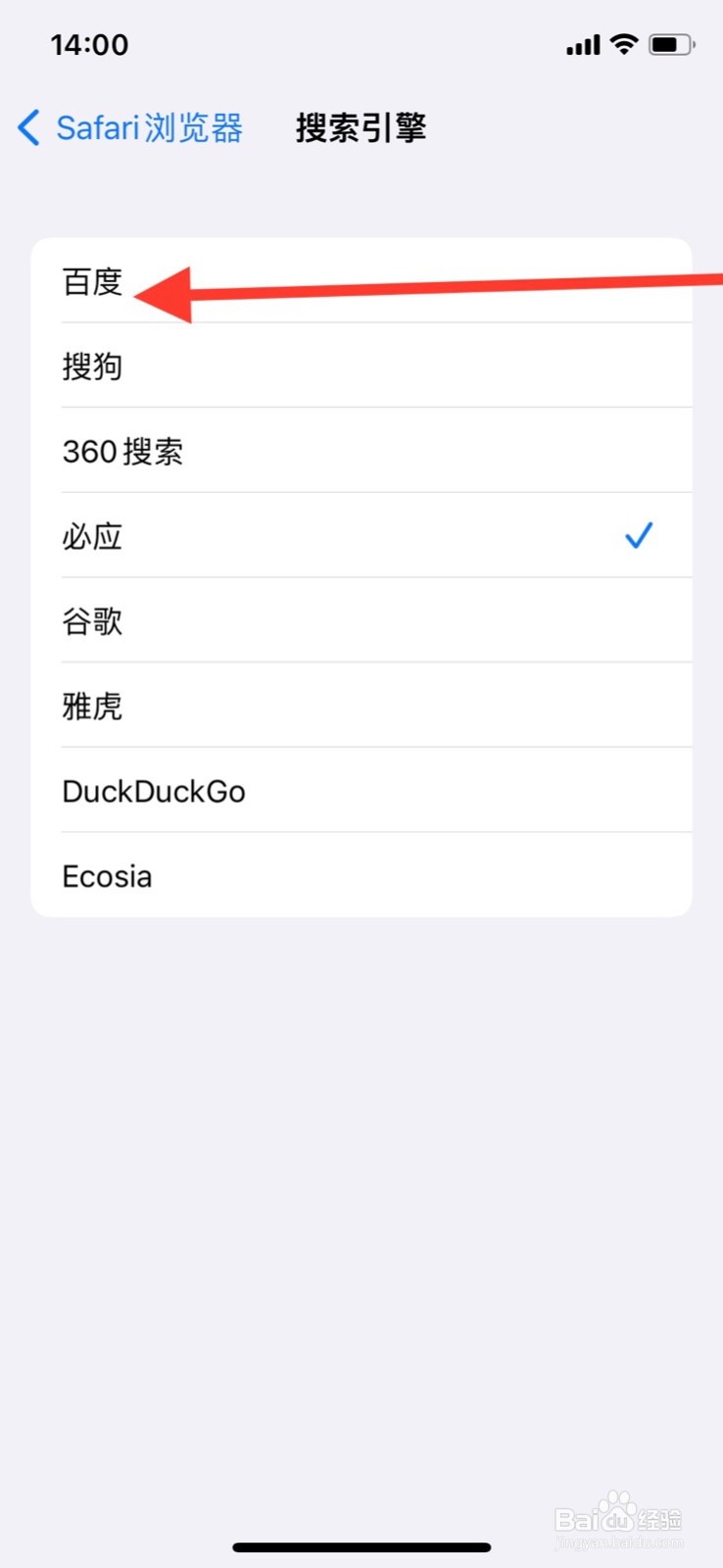
Task: Tap the home indicator bar at bottom
Action: tap(361, 1546)
